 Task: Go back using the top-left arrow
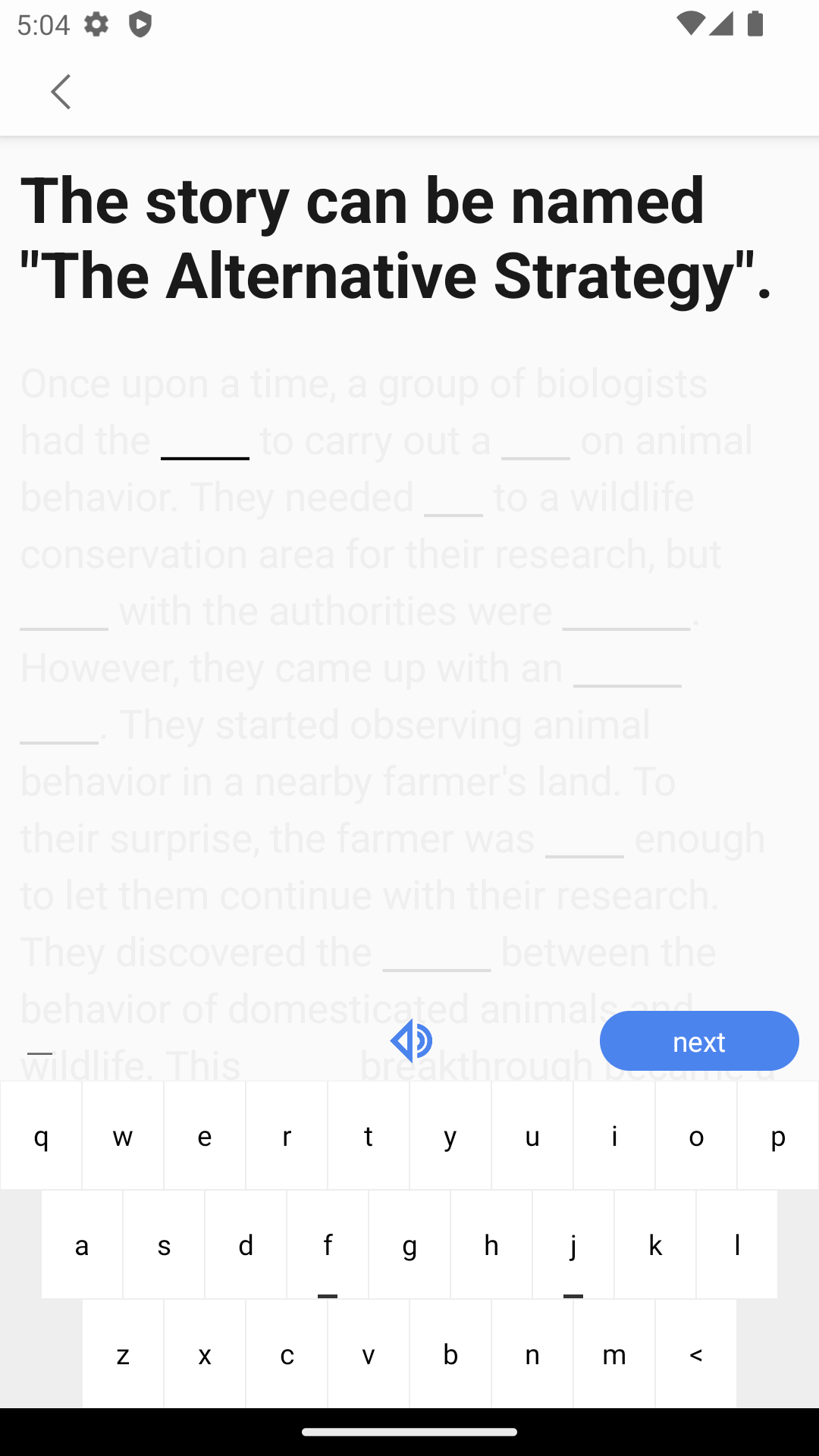pos(61,92)
